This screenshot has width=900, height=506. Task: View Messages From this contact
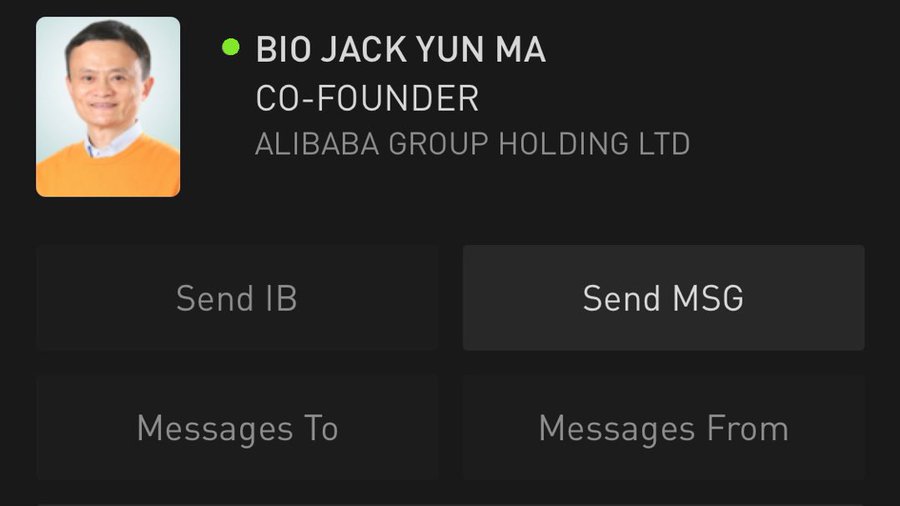(663, 428)
